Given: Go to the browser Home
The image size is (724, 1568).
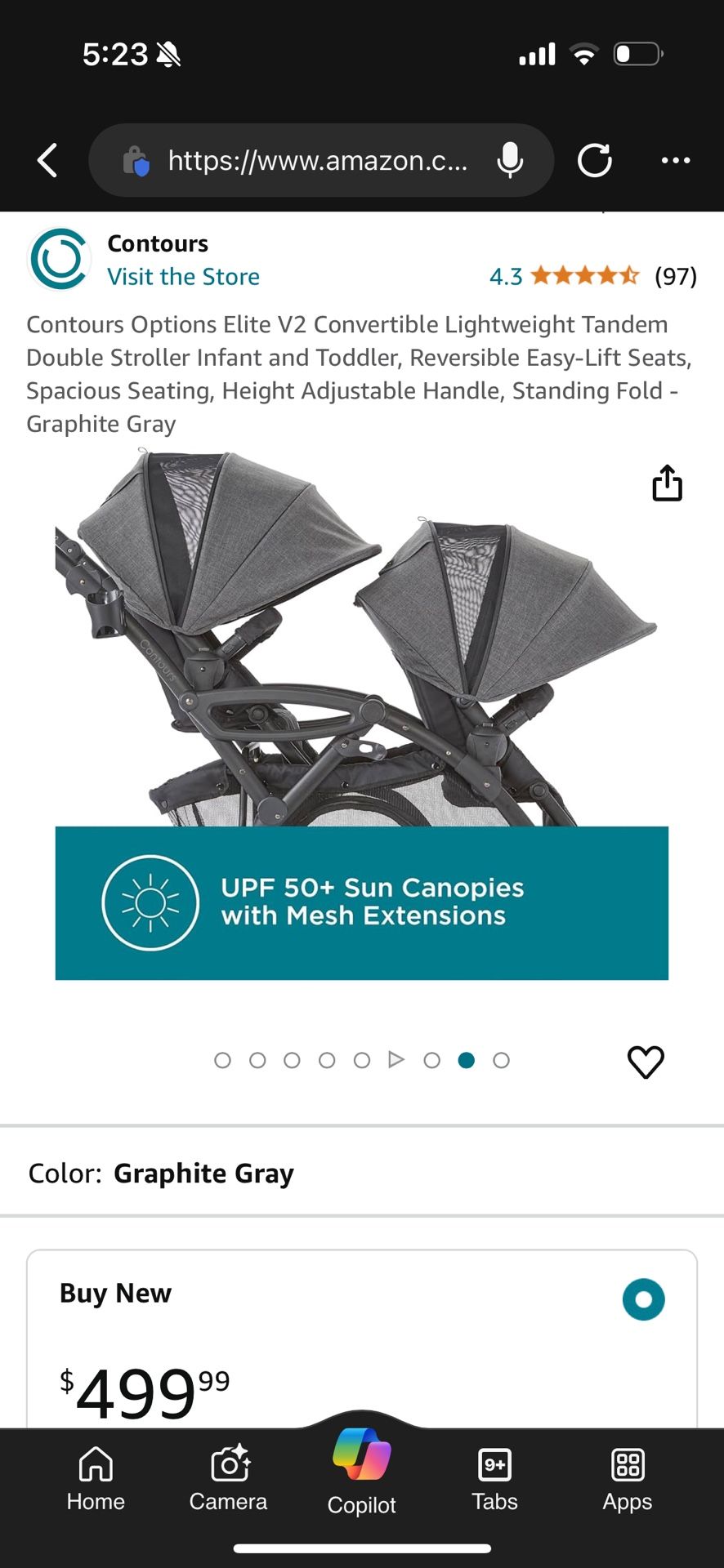Looking at the screenshot, I should coord(96,1478).
